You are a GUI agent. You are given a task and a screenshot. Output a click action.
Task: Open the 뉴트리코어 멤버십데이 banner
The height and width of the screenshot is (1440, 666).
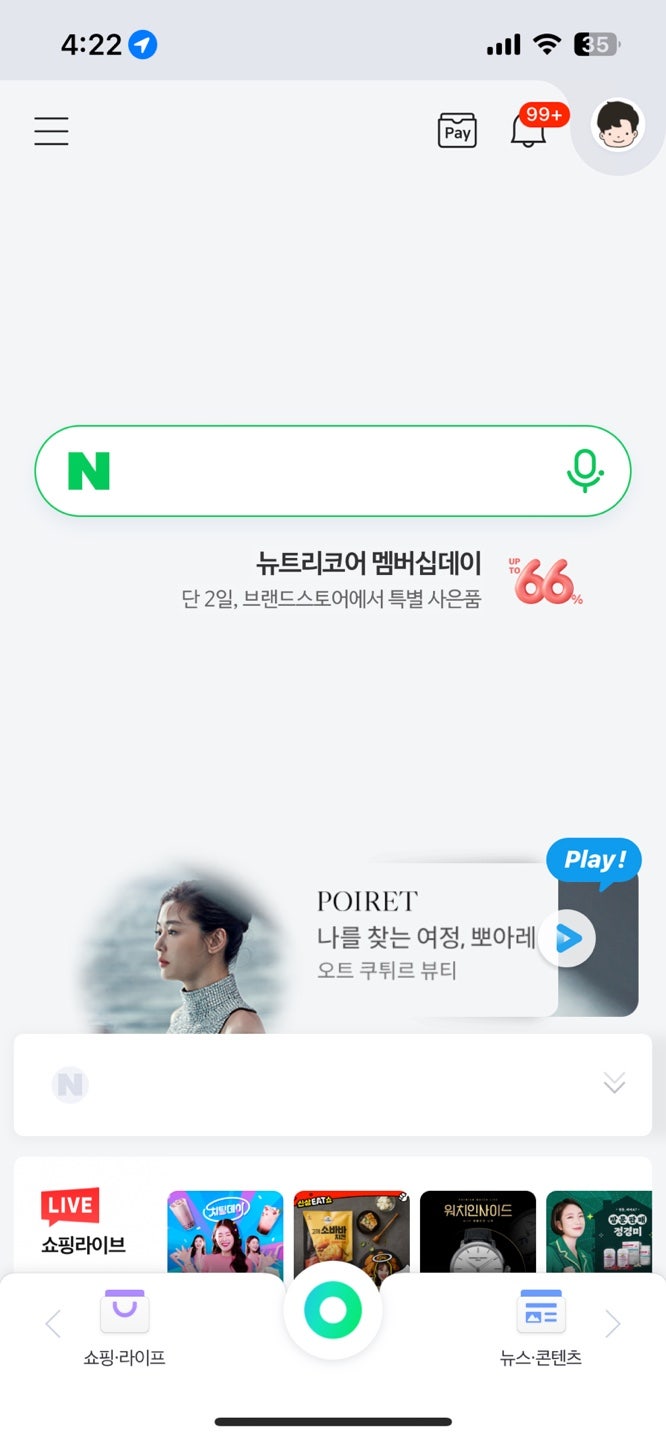382,580
